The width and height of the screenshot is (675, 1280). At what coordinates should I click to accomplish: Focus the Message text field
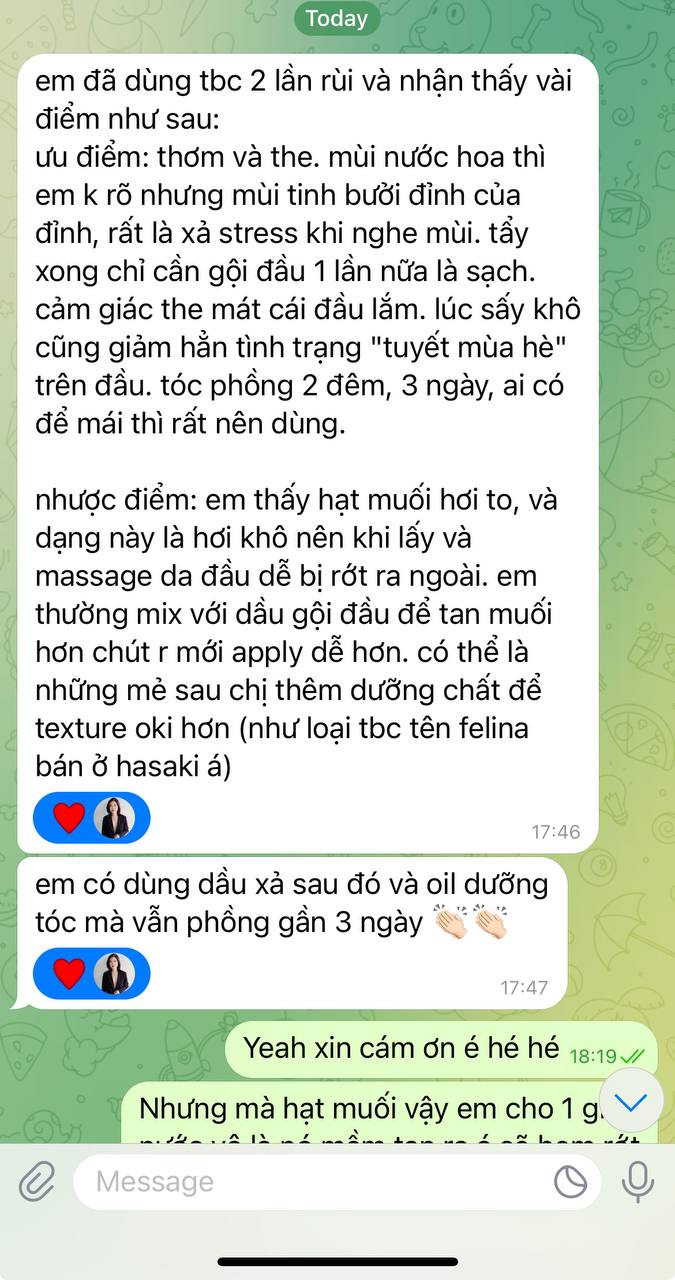(310, 1182)
